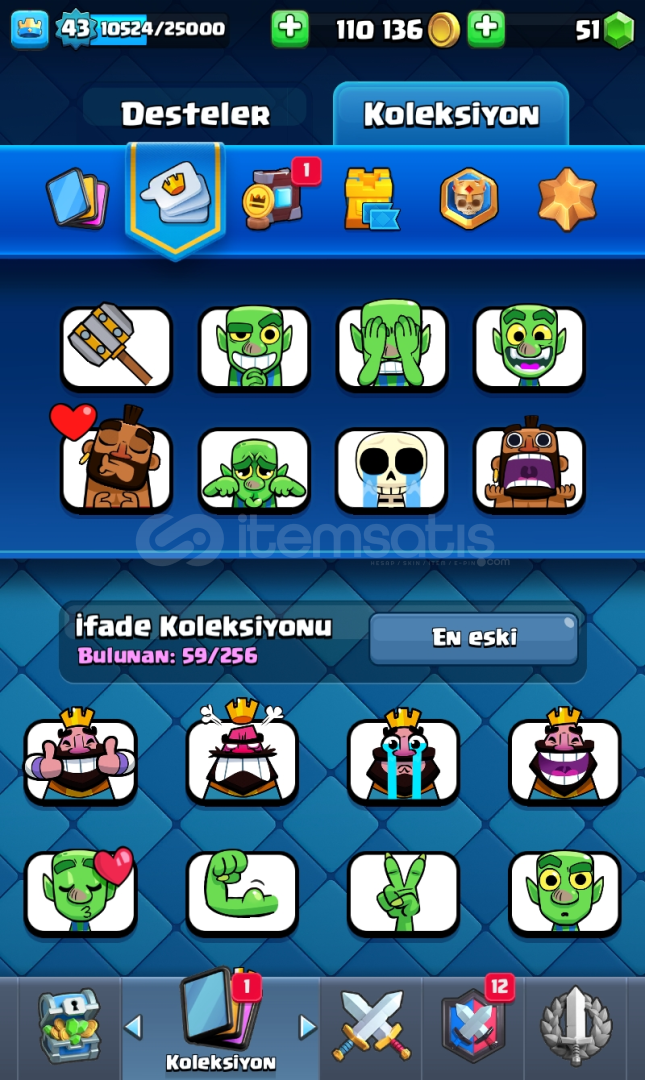Image resolution: width=645 pixels, height=1080 pixels.
Task: Open the tower skins section
Action: pyautogui.click(x=370, y=198)
